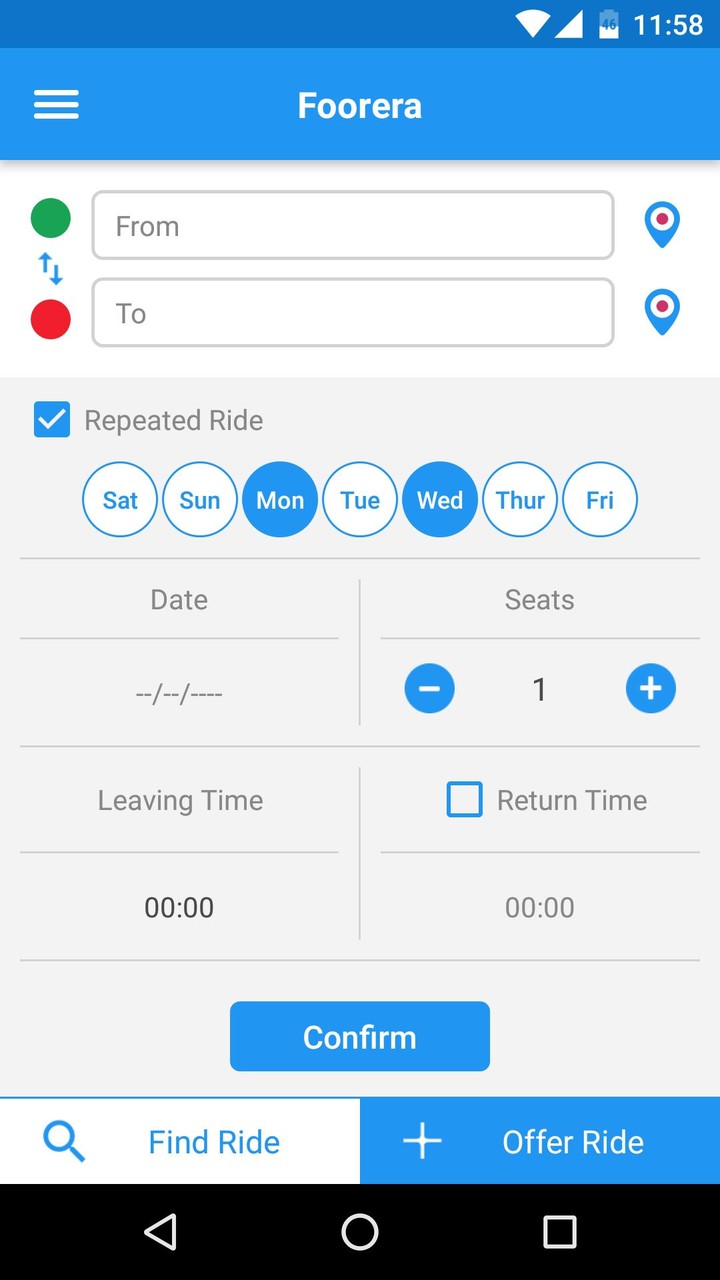Open location picker for To field

coord(661,311)
